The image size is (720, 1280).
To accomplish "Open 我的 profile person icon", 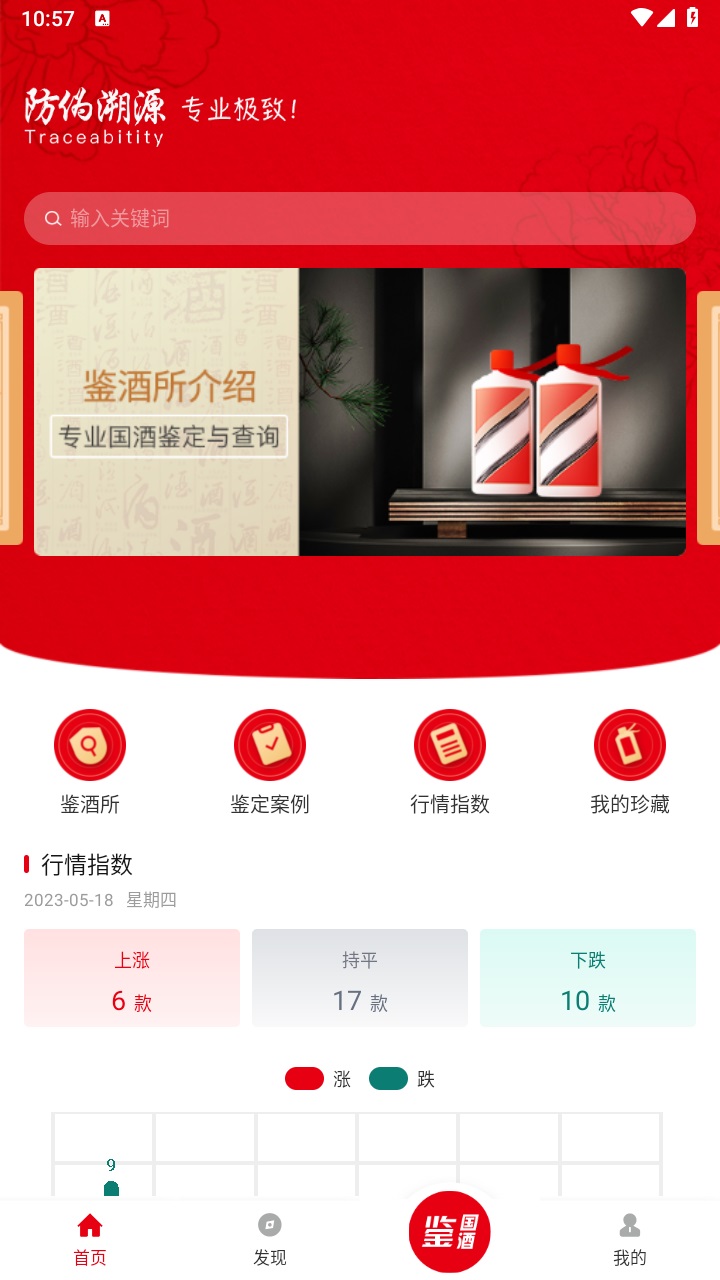I will (x=629, y=1224).
